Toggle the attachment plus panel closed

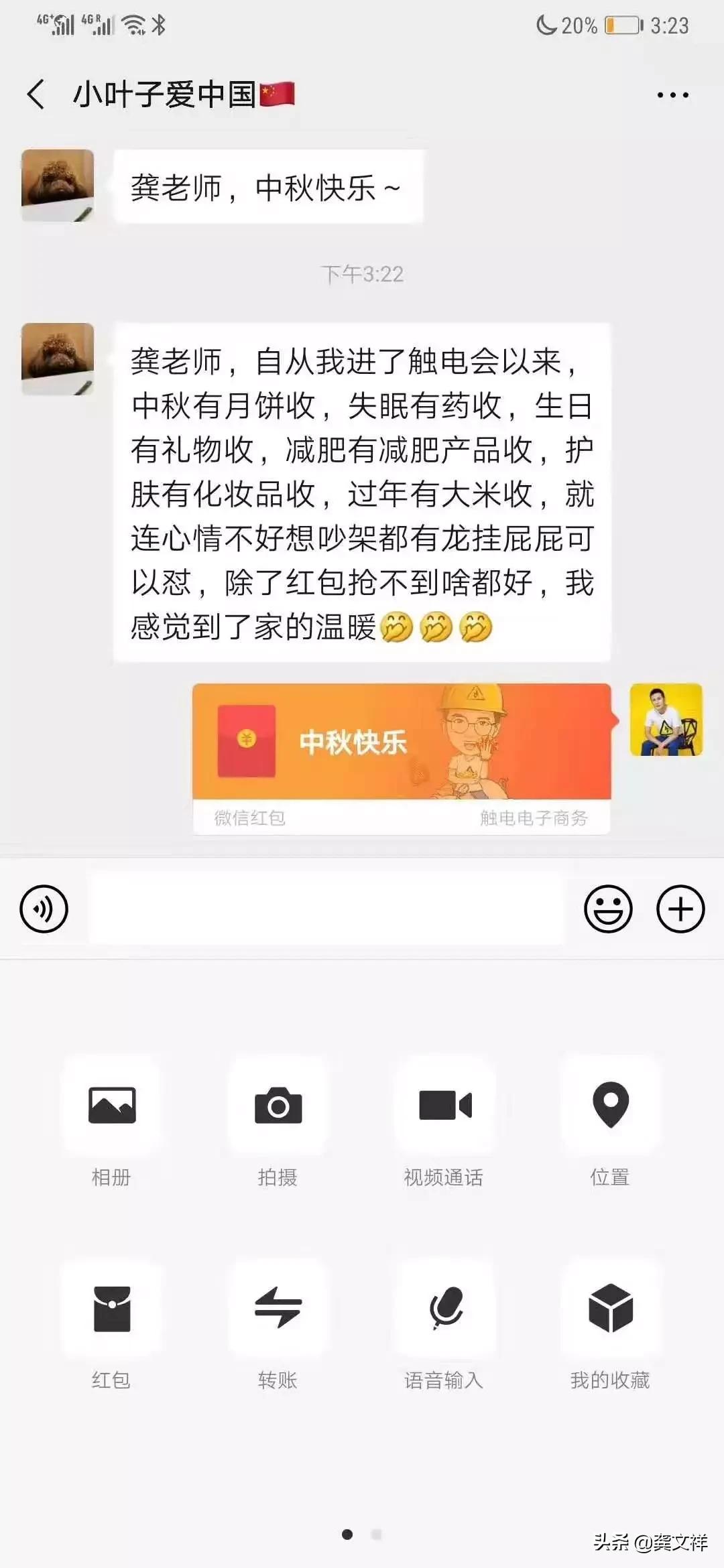tap(682, 907)
